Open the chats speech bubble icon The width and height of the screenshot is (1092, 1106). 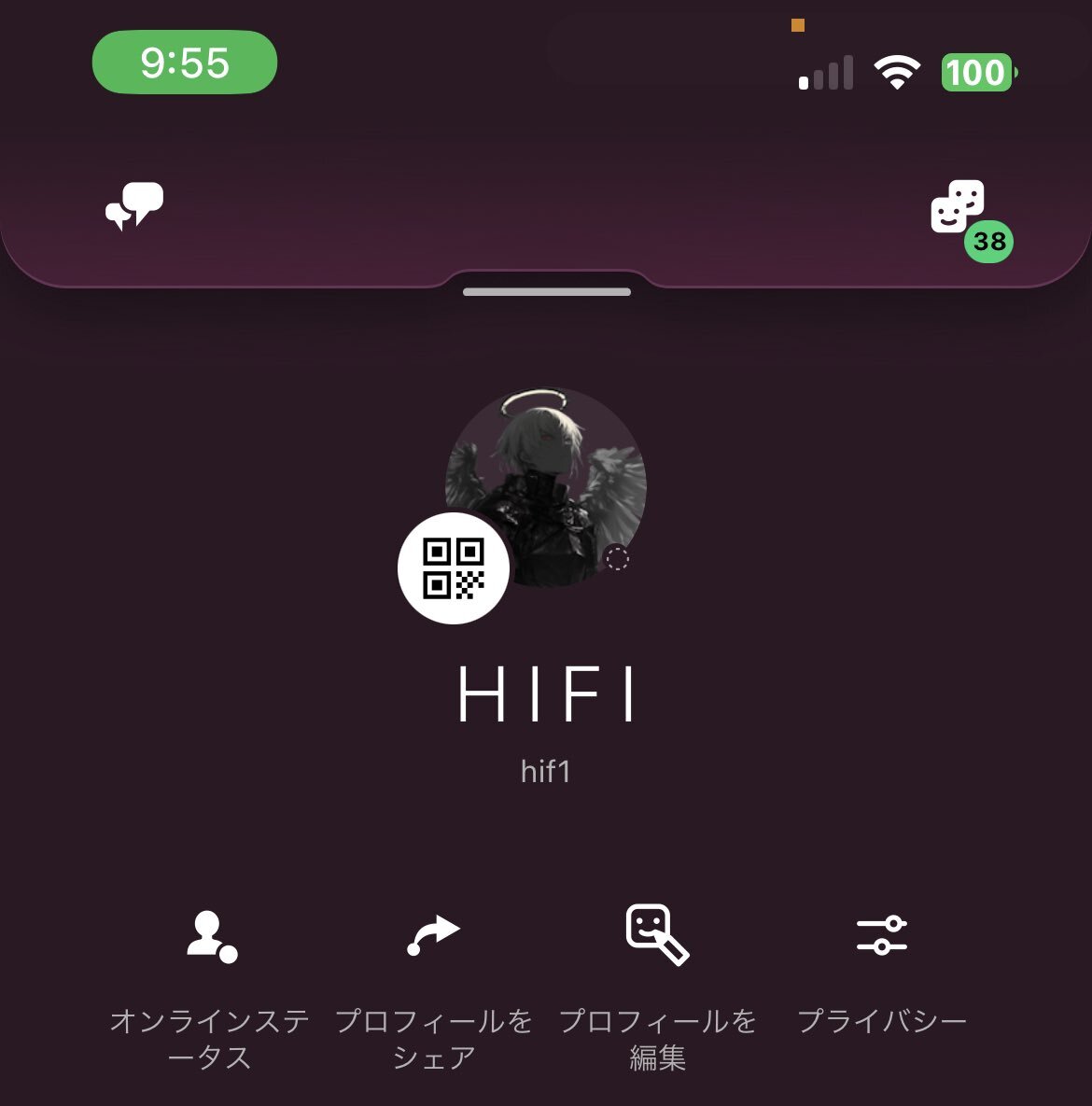pyautogui.click(x=134, y=206)
